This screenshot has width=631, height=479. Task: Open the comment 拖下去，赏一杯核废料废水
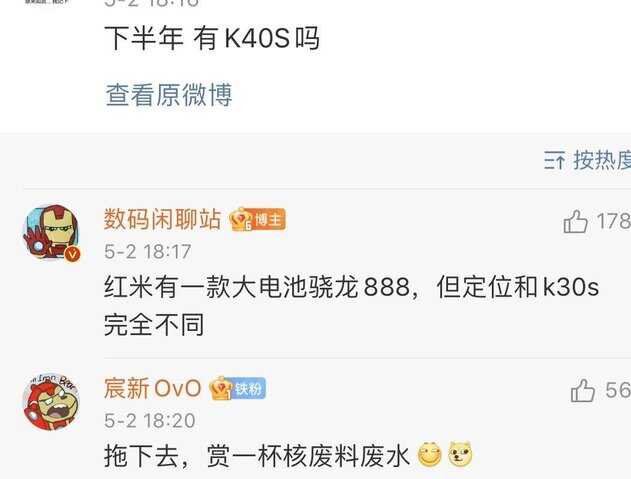[x=257, y=456]
